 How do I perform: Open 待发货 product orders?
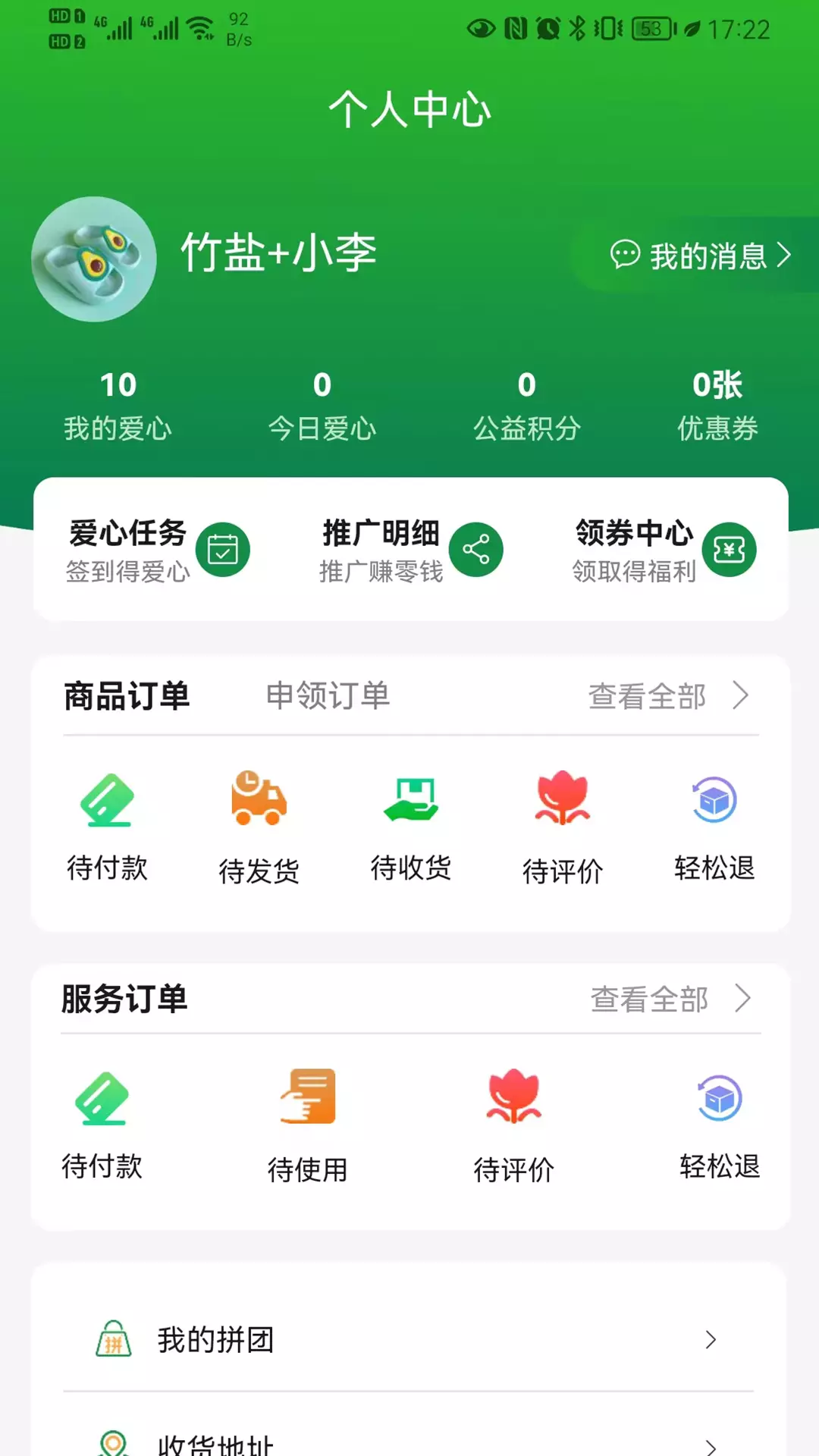pos(259,828)
